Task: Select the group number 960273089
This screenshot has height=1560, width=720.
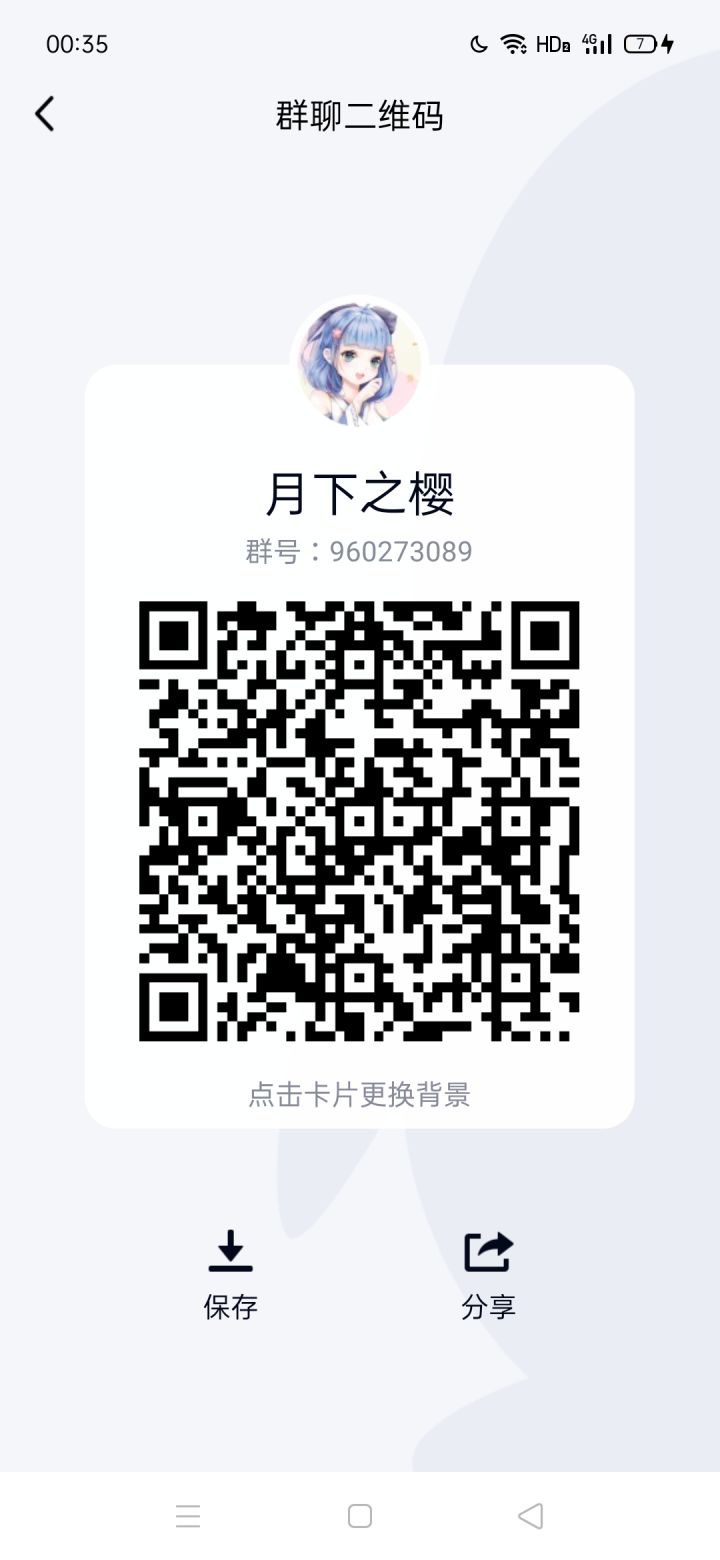Action: coord(360,551)
